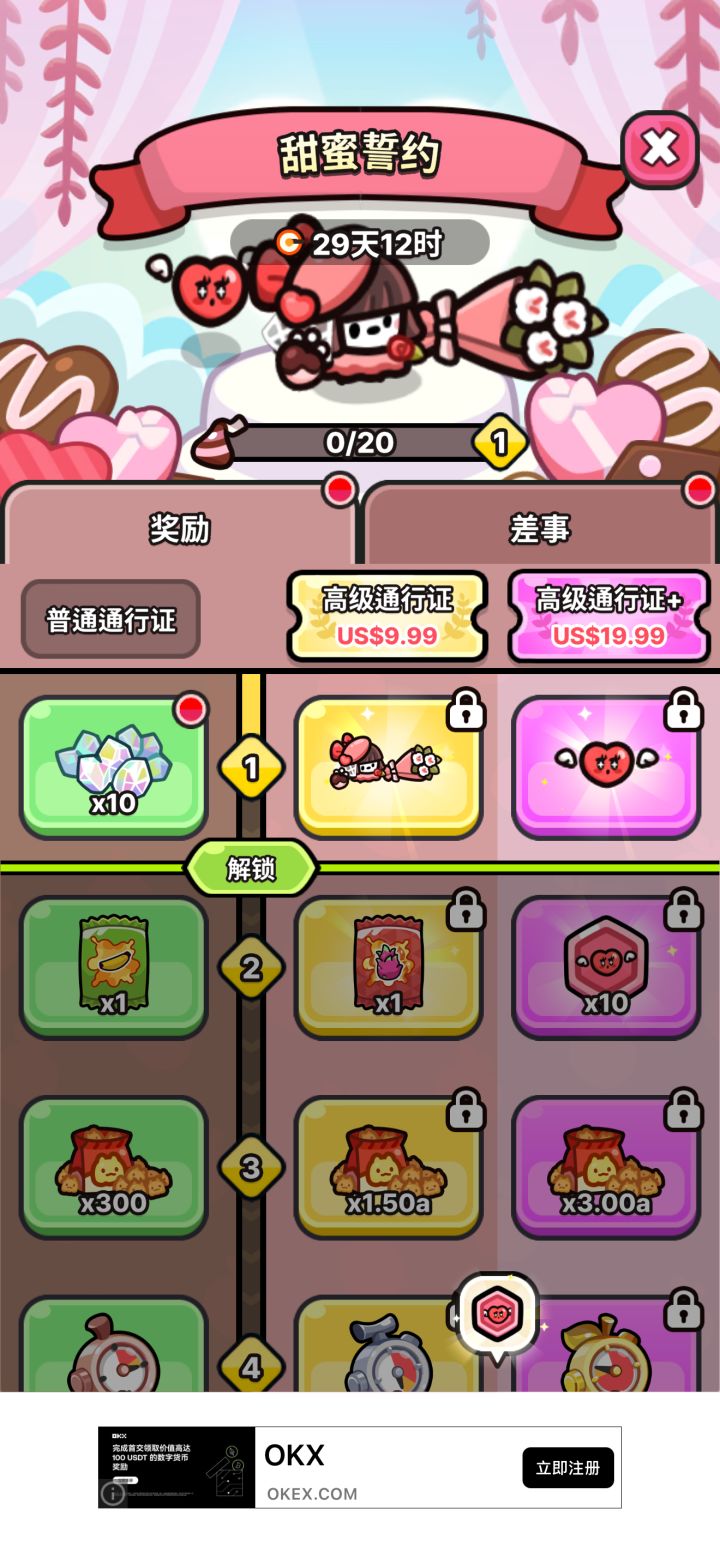The image size is (720, 1564).
Task: Tap the locked x10 heart gem reward
Action: [607, 968]
